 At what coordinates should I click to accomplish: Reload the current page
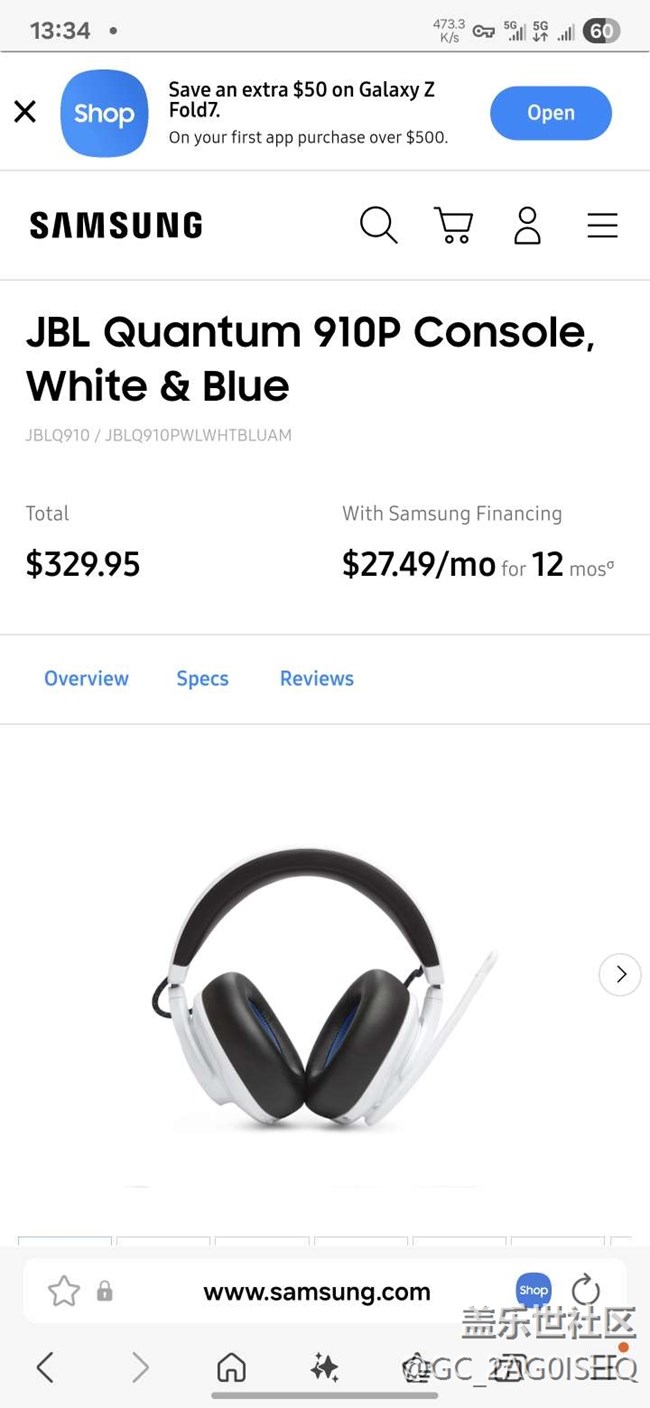tap(585, 1290)
